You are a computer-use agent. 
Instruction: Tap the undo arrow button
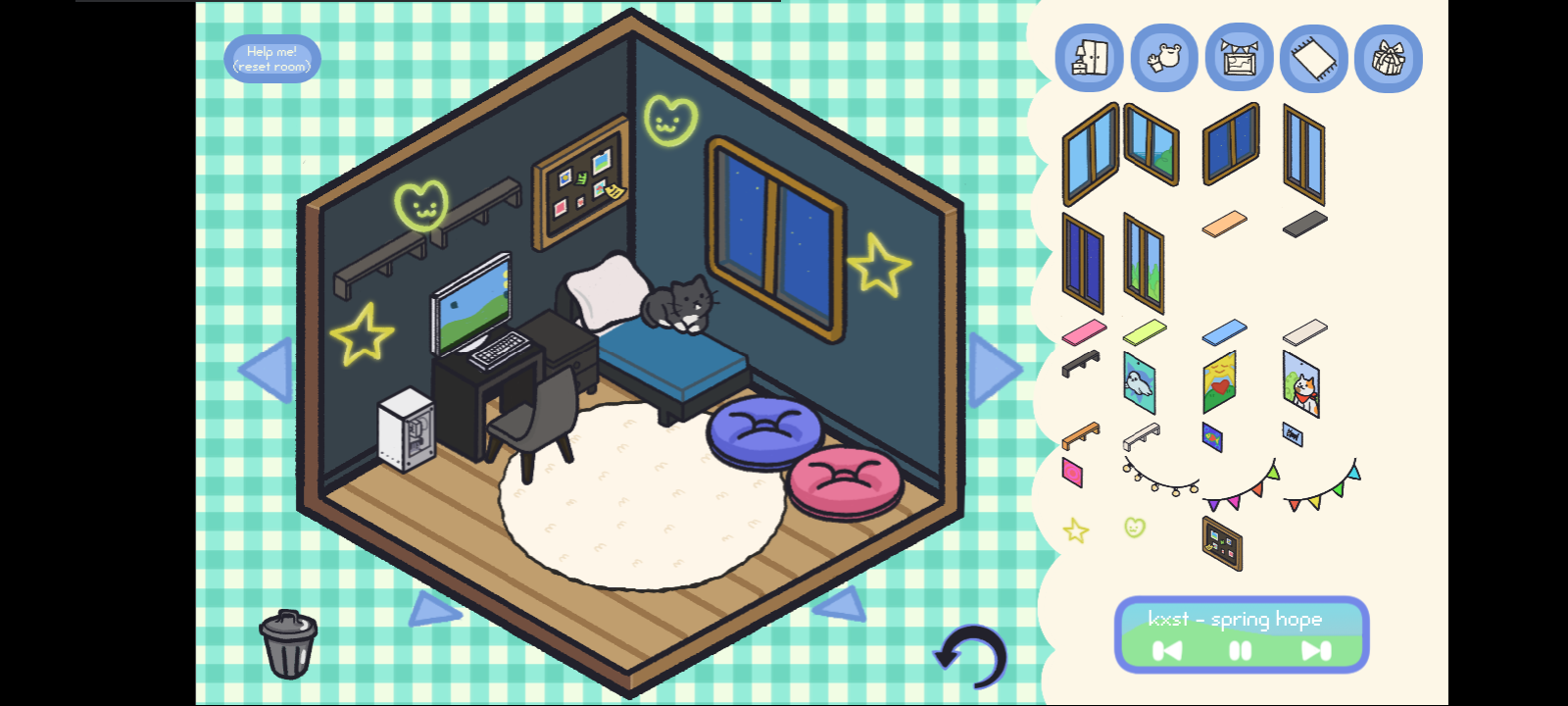click(972, 657)
